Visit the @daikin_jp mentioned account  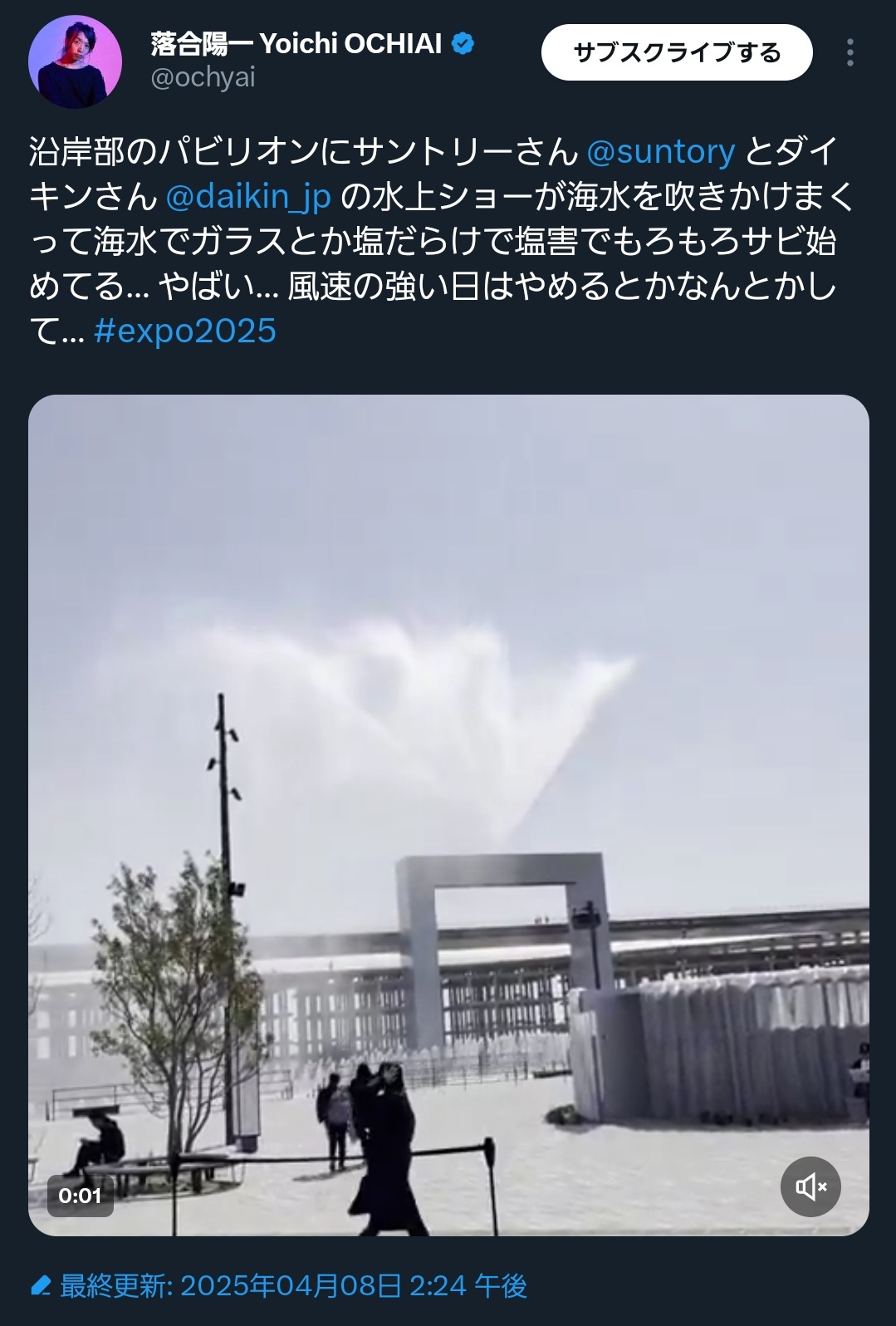(248, 197)
